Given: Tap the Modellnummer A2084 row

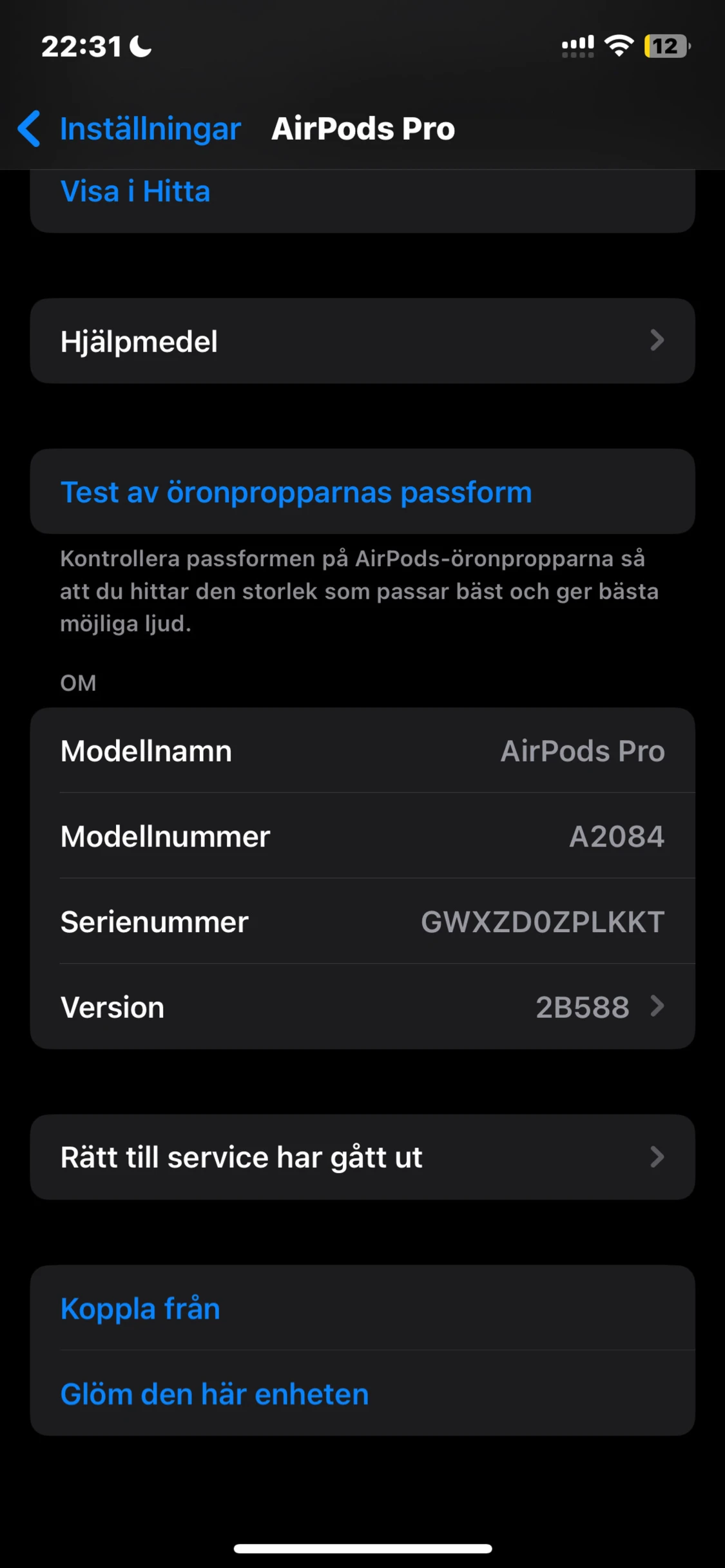Looking at the screenshot, I should coord(363,836).
